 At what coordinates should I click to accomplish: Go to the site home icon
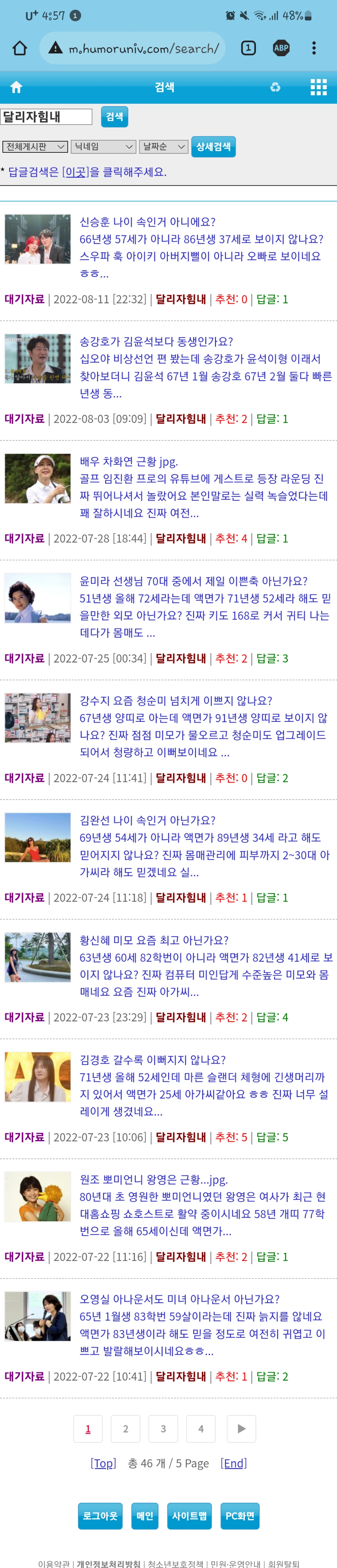[x=16, y=88]
